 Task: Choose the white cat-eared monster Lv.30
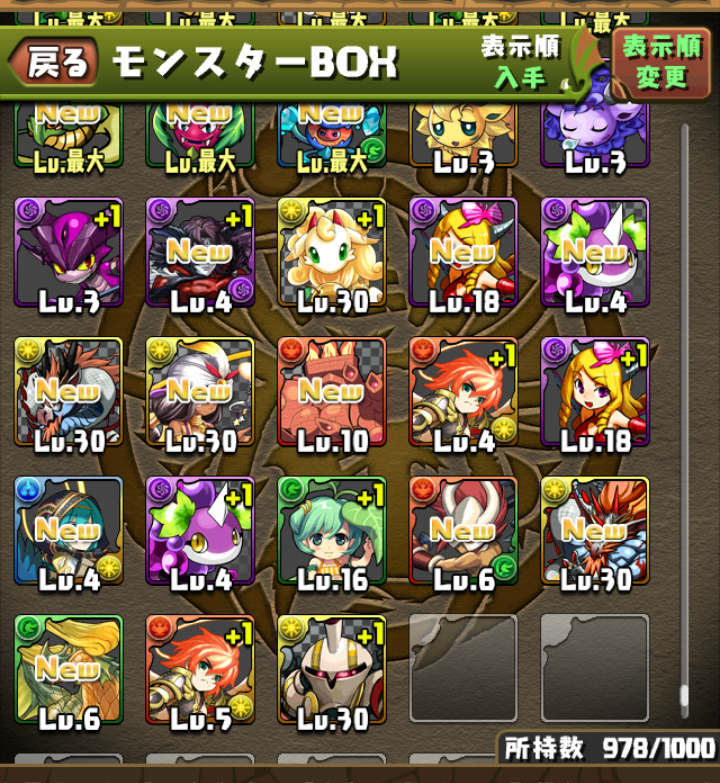332,254
